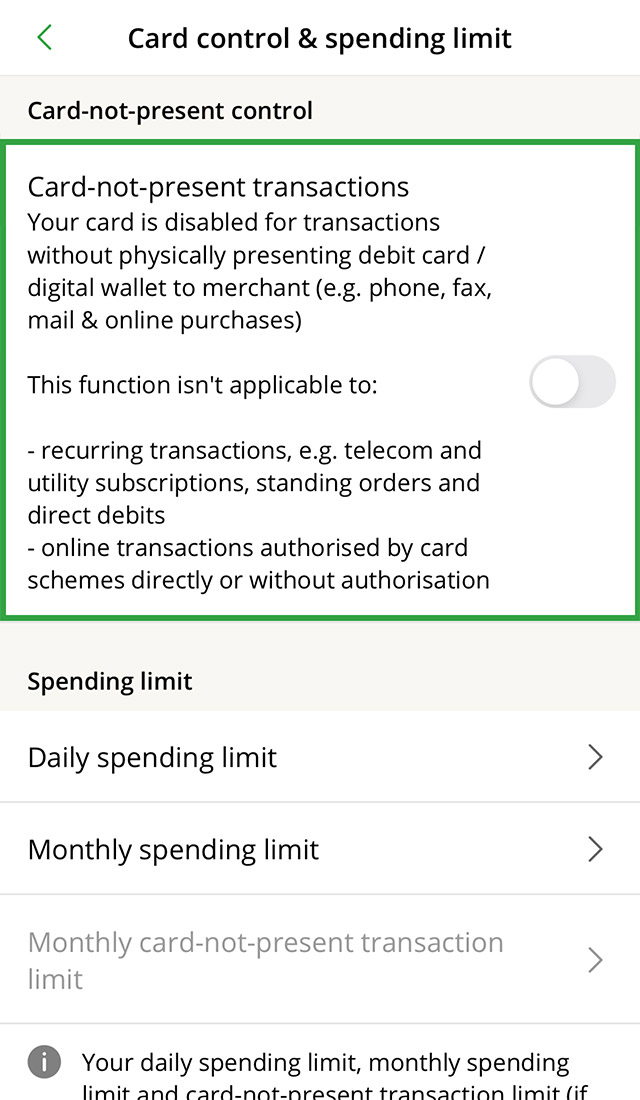
Task: Open Monthly spending limit
Action: click(x=320, y=849)
